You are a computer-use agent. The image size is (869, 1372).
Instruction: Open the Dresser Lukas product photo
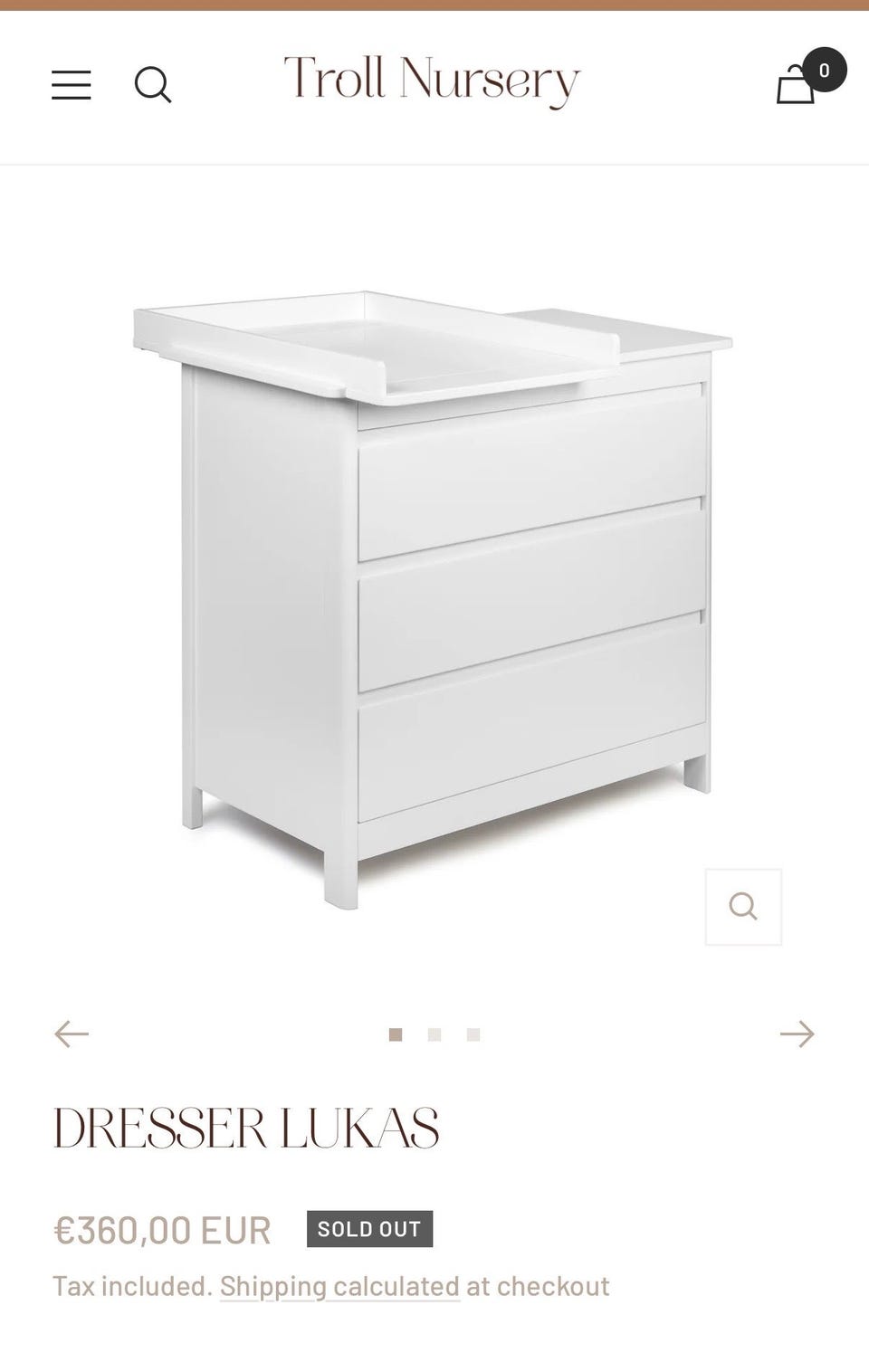[x=434, y=579]
